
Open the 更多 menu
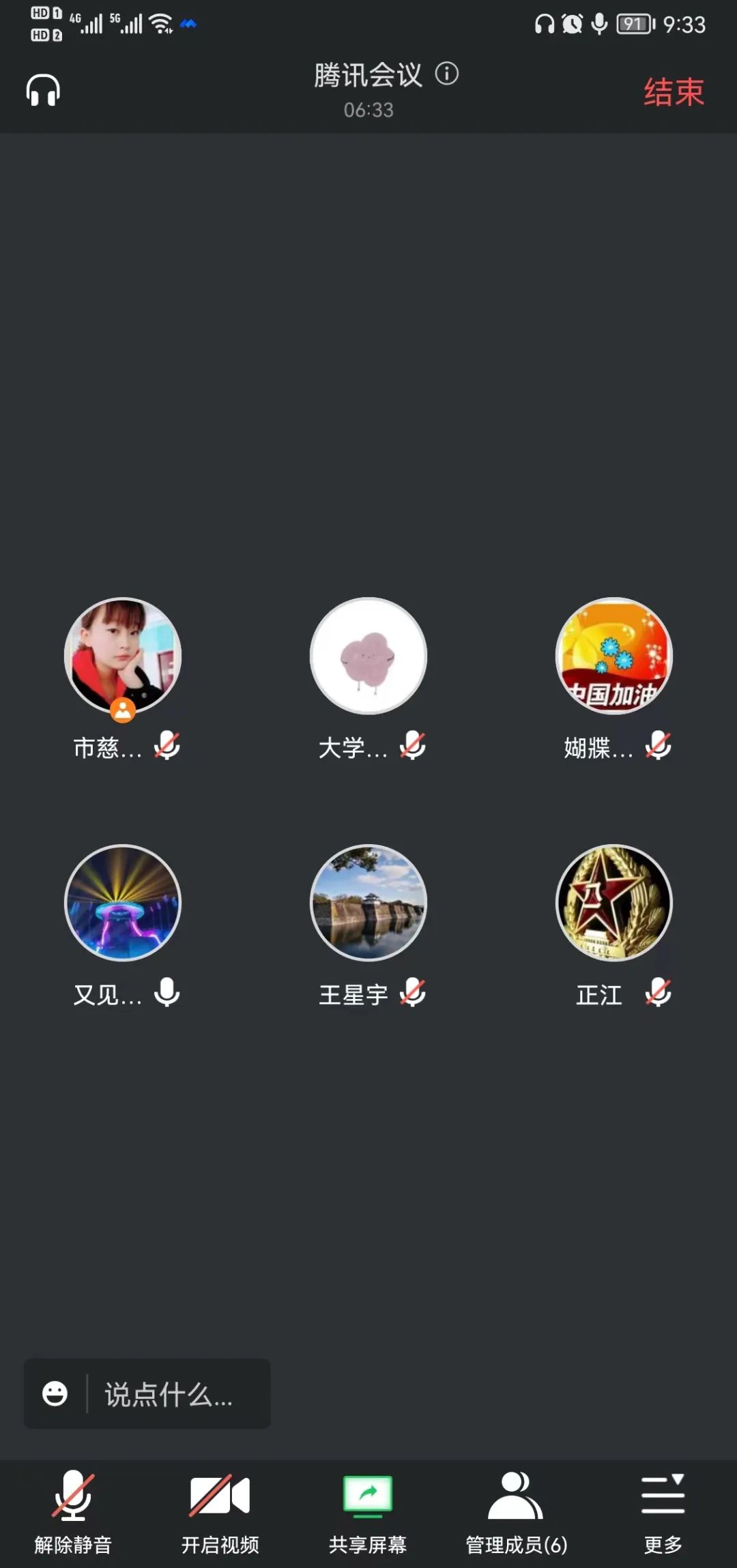click(x=663, y=1509)
